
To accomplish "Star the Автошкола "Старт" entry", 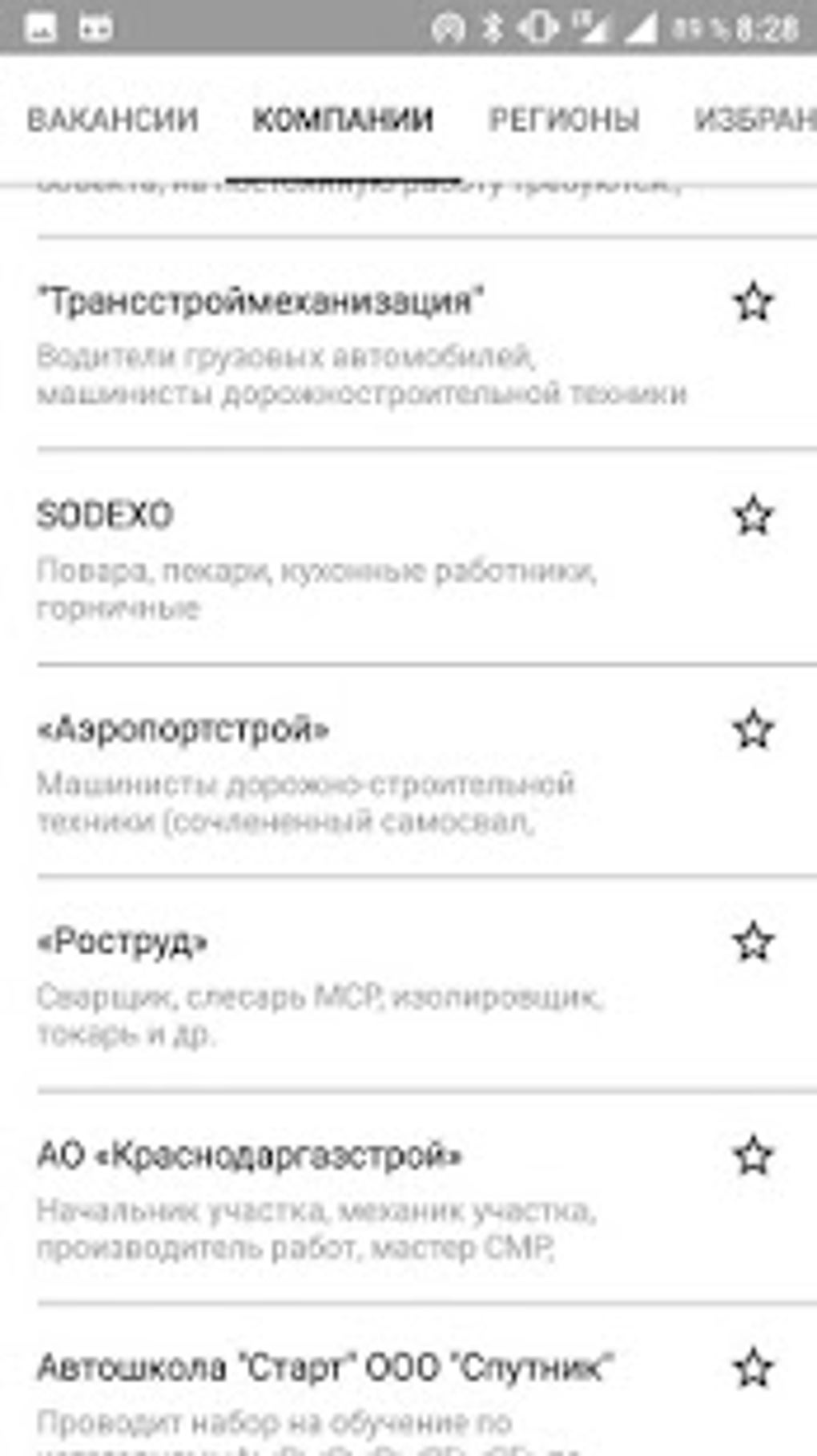I will [x=753, y=1368].
